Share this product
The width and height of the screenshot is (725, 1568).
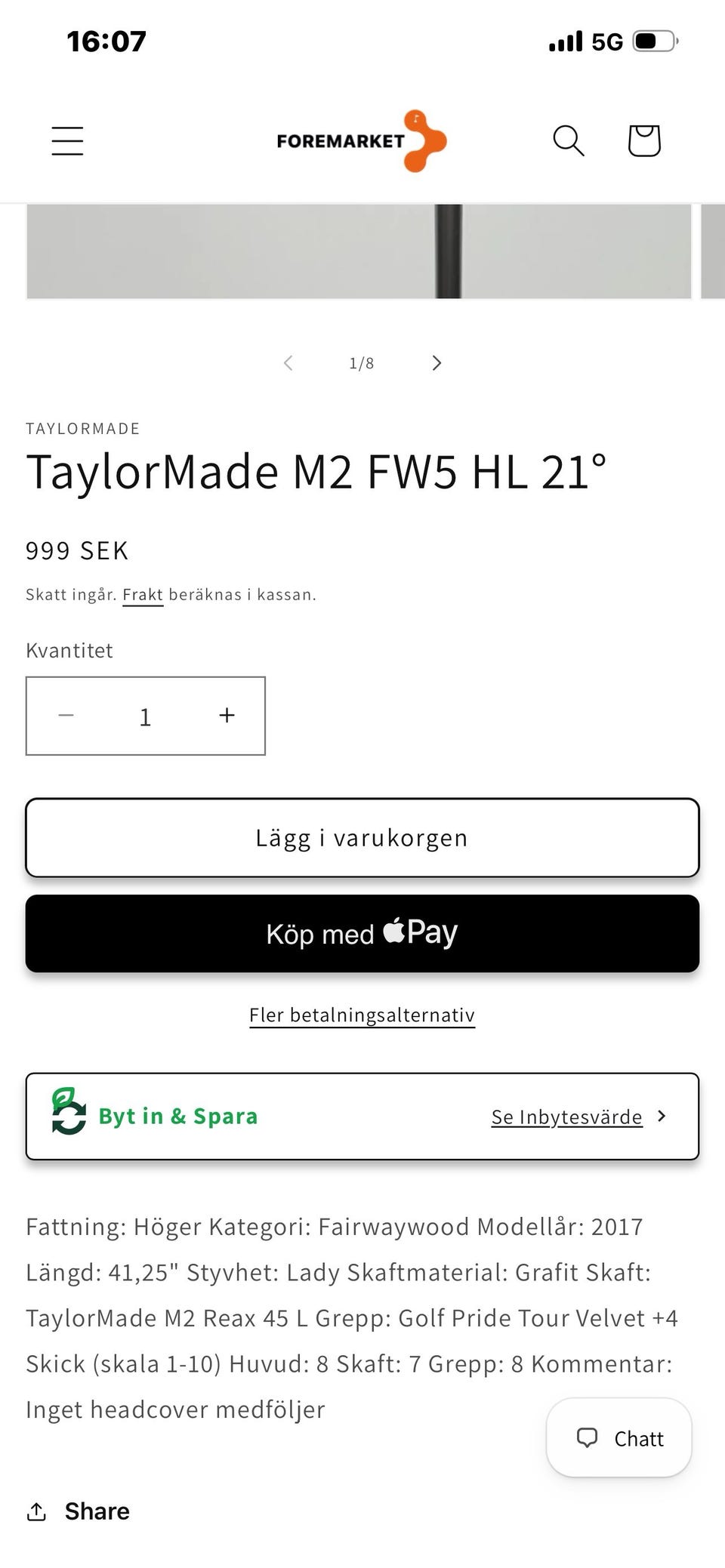click(x=79, y=1511)
